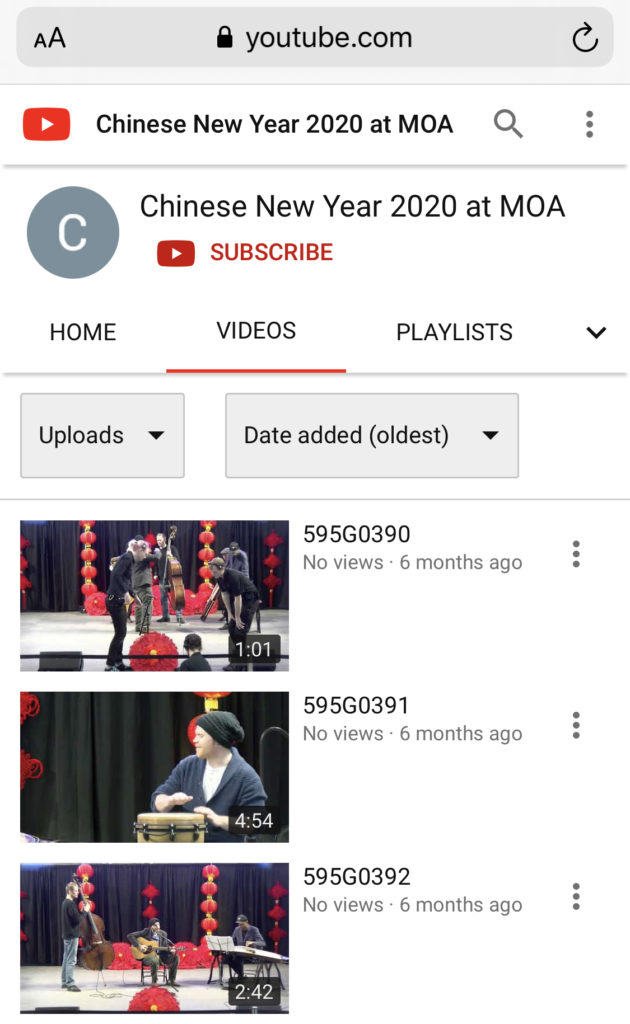Screen dimensions: 630x1024
Task: Open the browser text size menu
Action: [49, 39]
